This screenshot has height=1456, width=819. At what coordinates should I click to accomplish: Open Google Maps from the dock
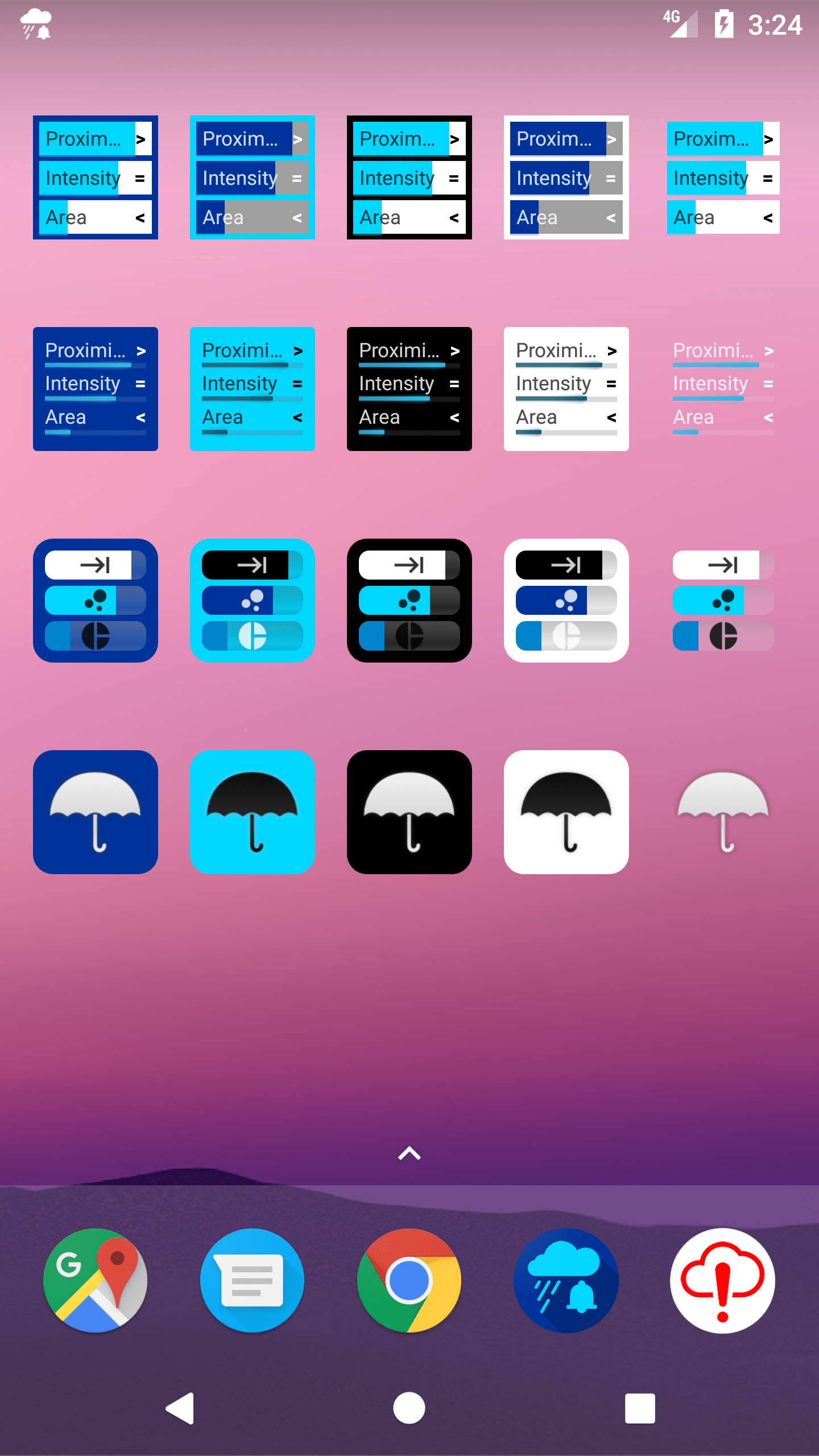coord(96,1280)
